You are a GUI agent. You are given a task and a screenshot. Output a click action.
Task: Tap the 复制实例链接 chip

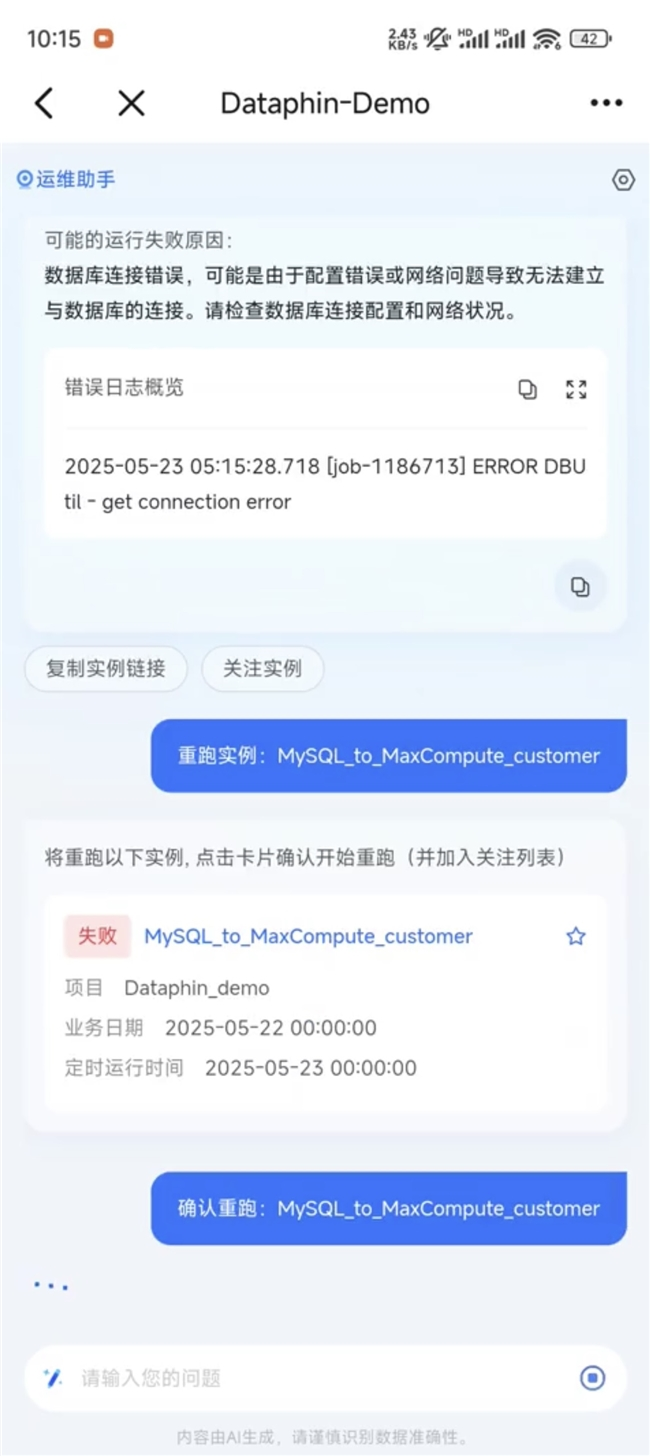[x=106, y=669]
